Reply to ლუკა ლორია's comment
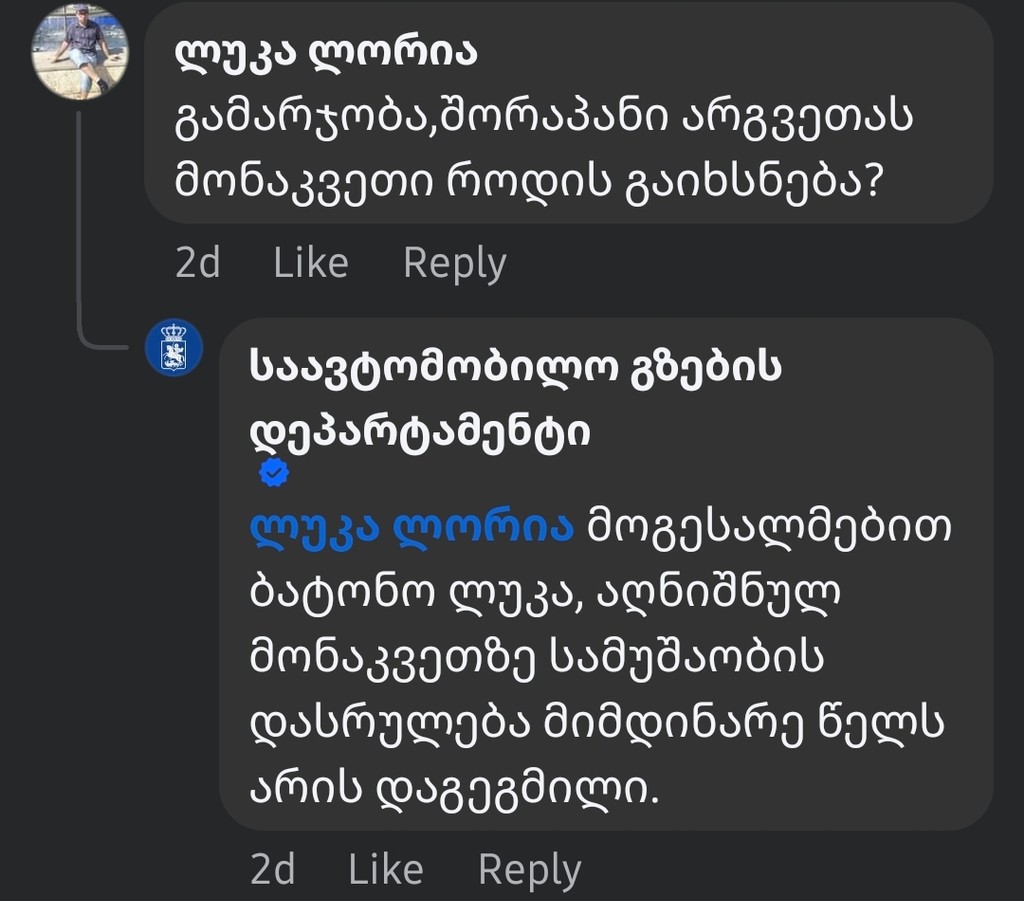 coord(454,263)
